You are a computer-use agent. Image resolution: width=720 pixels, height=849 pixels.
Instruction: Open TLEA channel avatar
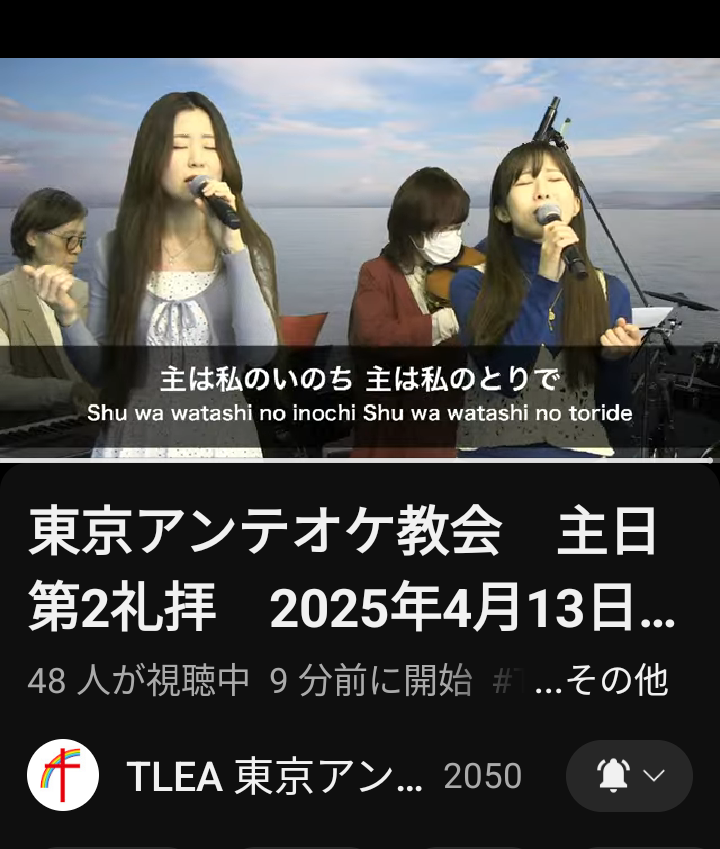[63, 775]
